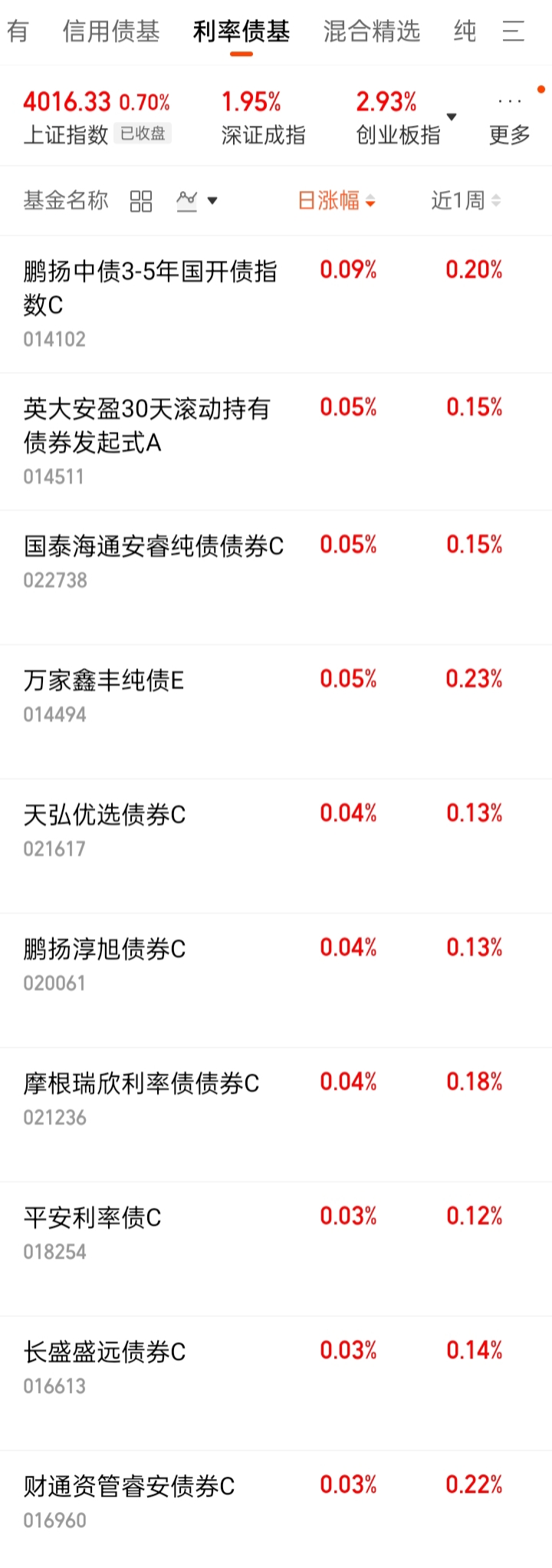552x1568 pixels.
Task: Open 长盛盛远债券C fund
Action: pyautogui.click(x=276, y=1383)
